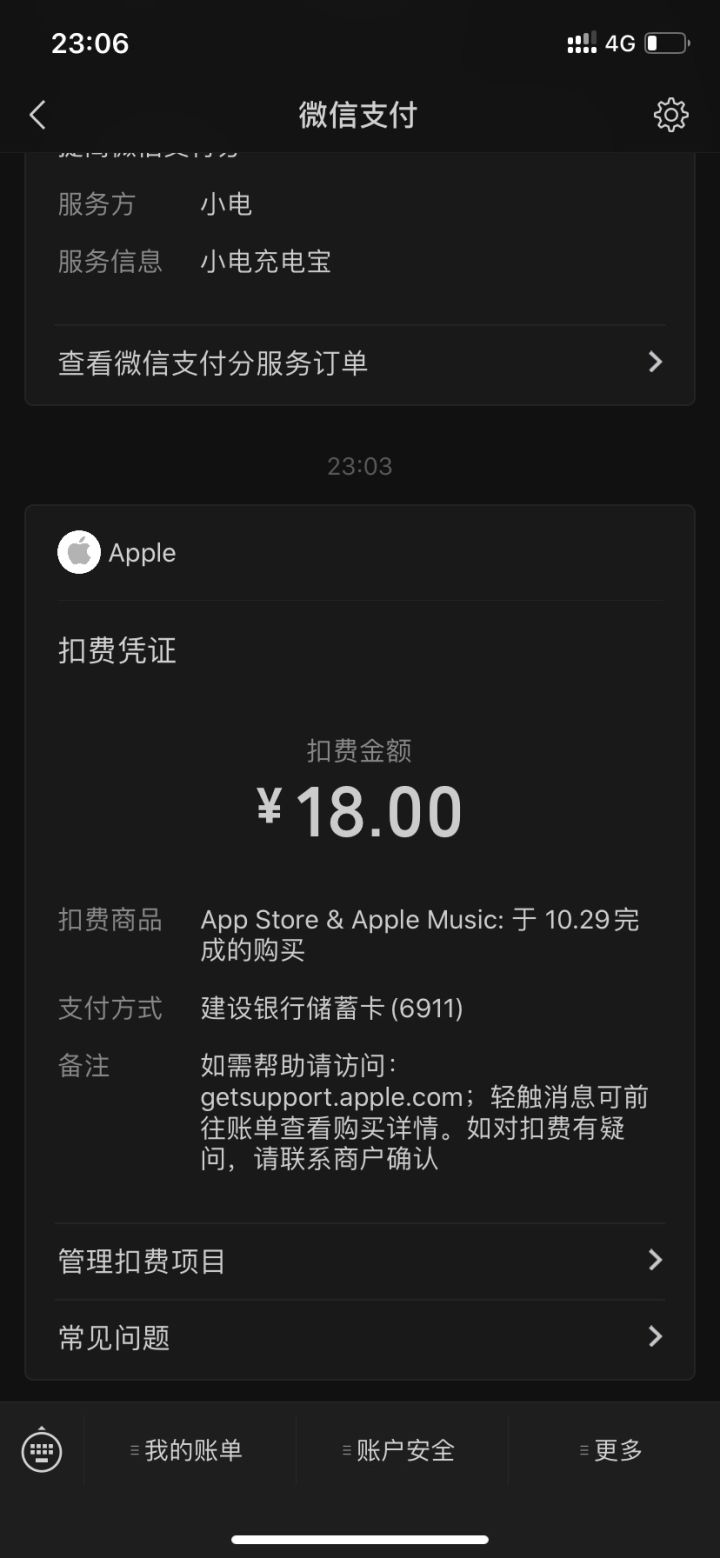Image resolution: width=720 pixels, height=1558 pixels.
Task: Tap the ¥18.00 deduction amount
Action: pyautogui.click(x=360, y=810)
